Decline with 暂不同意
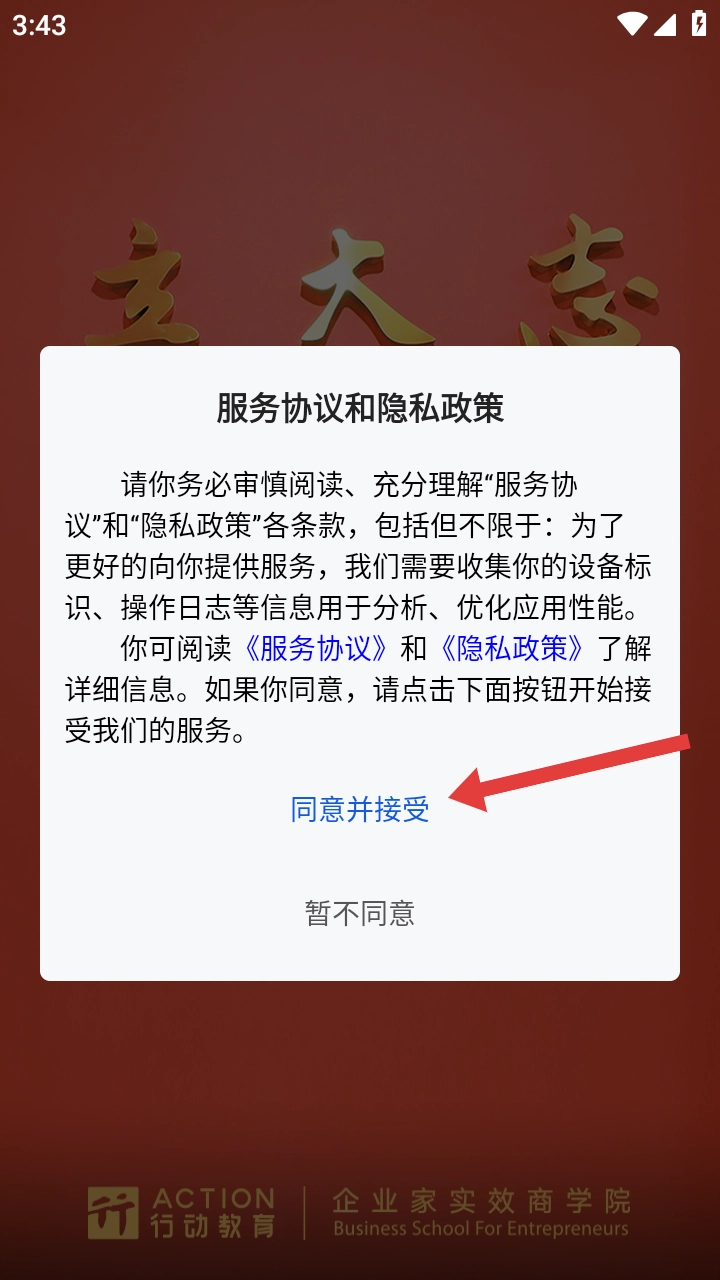 click(x=360, y=913)
